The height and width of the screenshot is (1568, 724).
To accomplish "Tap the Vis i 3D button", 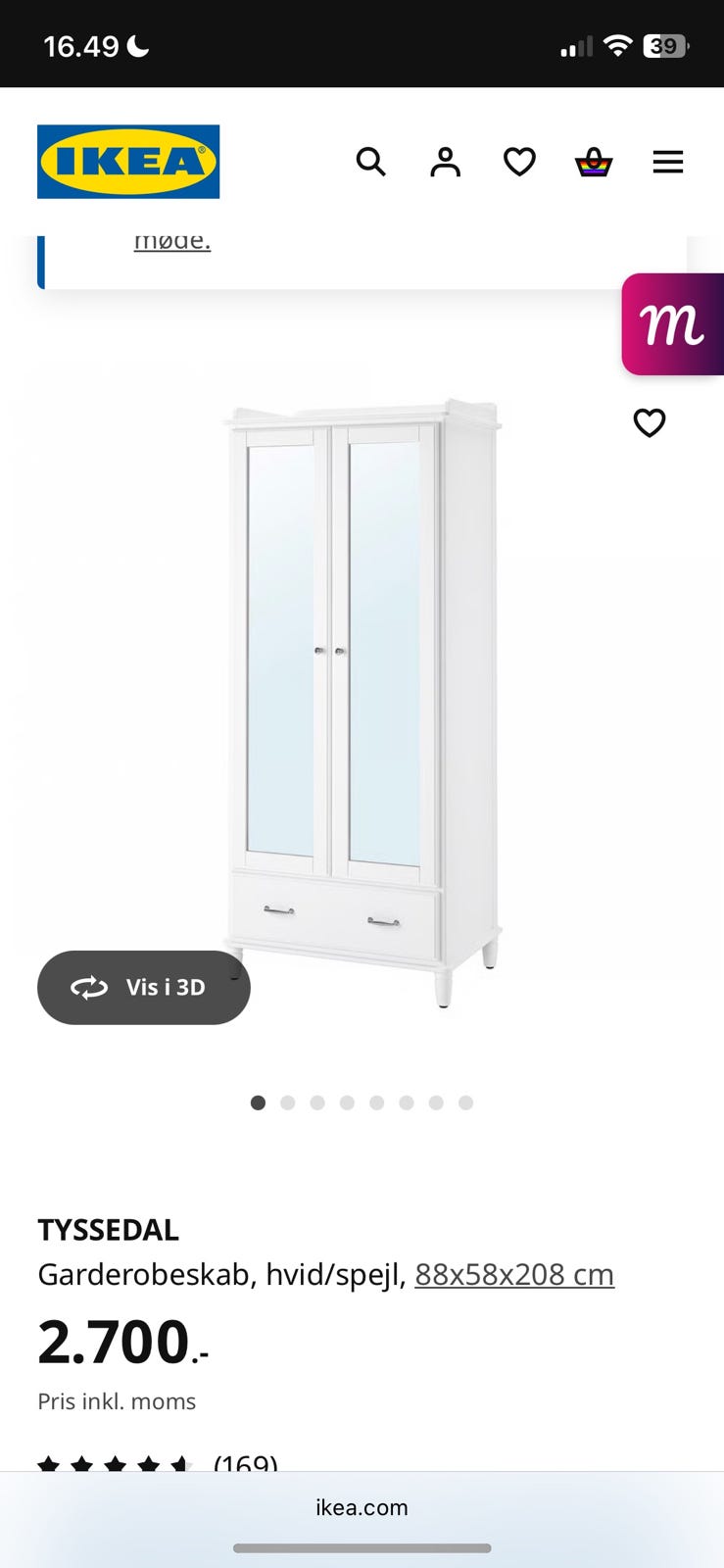I will pos(144,987).
